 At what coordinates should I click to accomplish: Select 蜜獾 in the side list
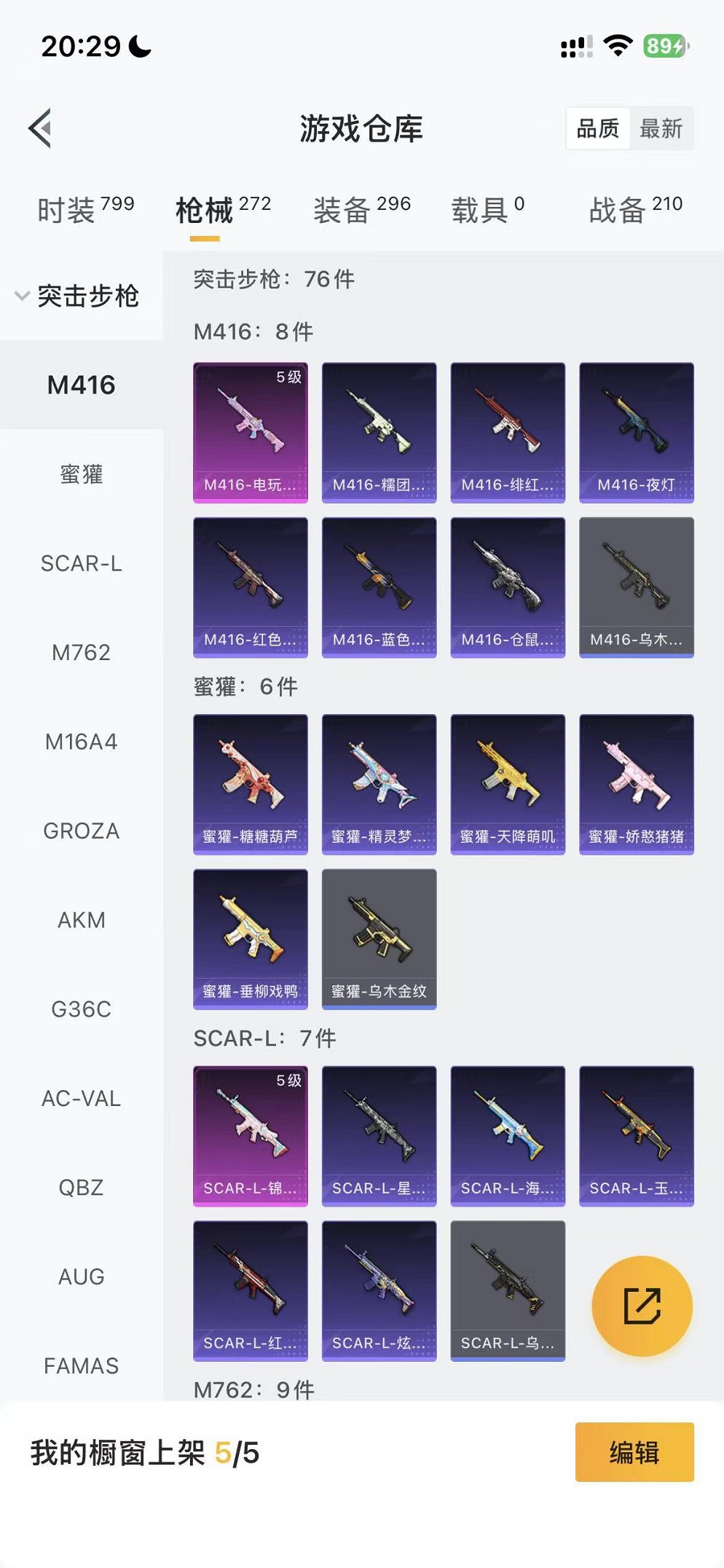tap(81, 474)
